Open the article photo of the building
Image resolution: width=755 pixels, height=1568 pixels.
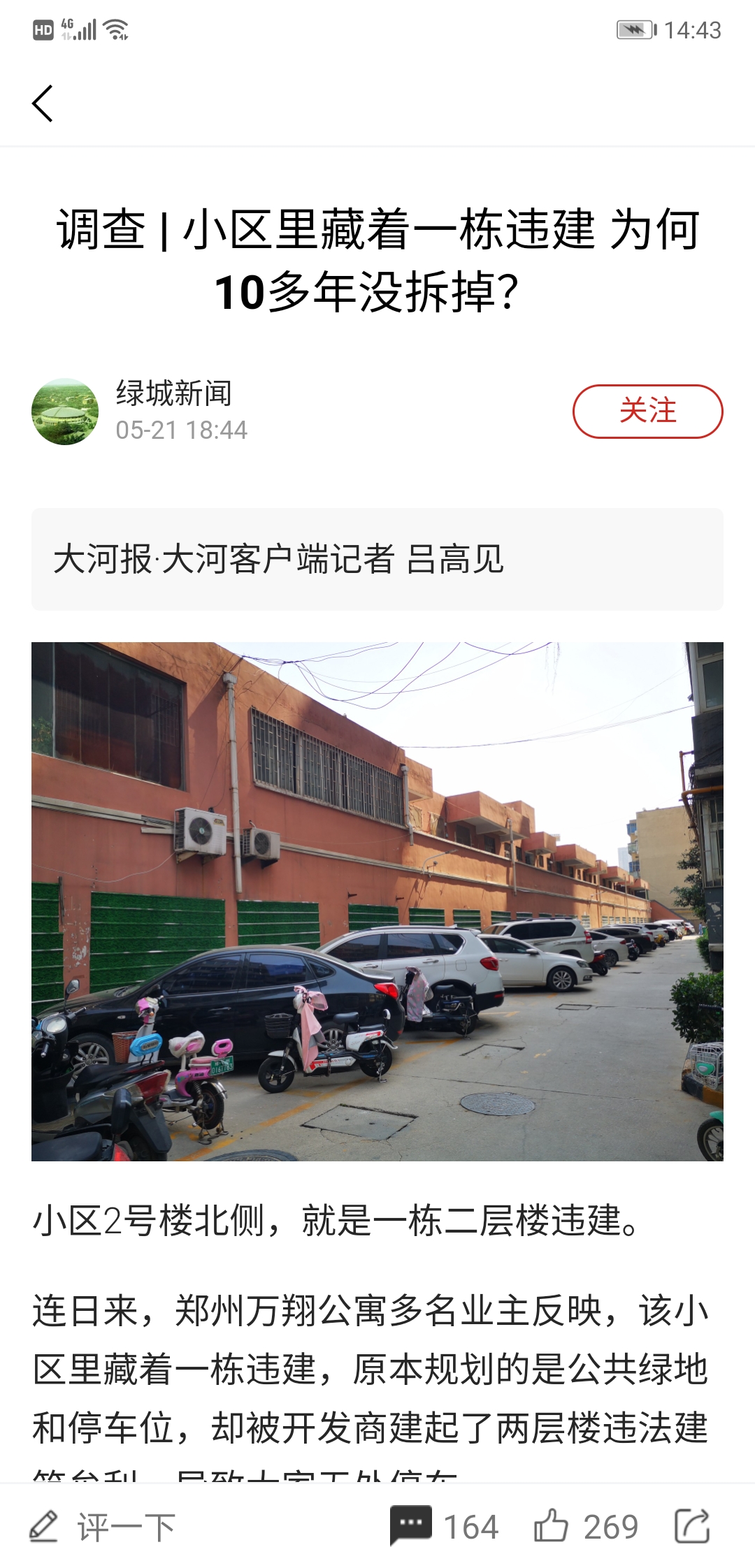[377, 901]
